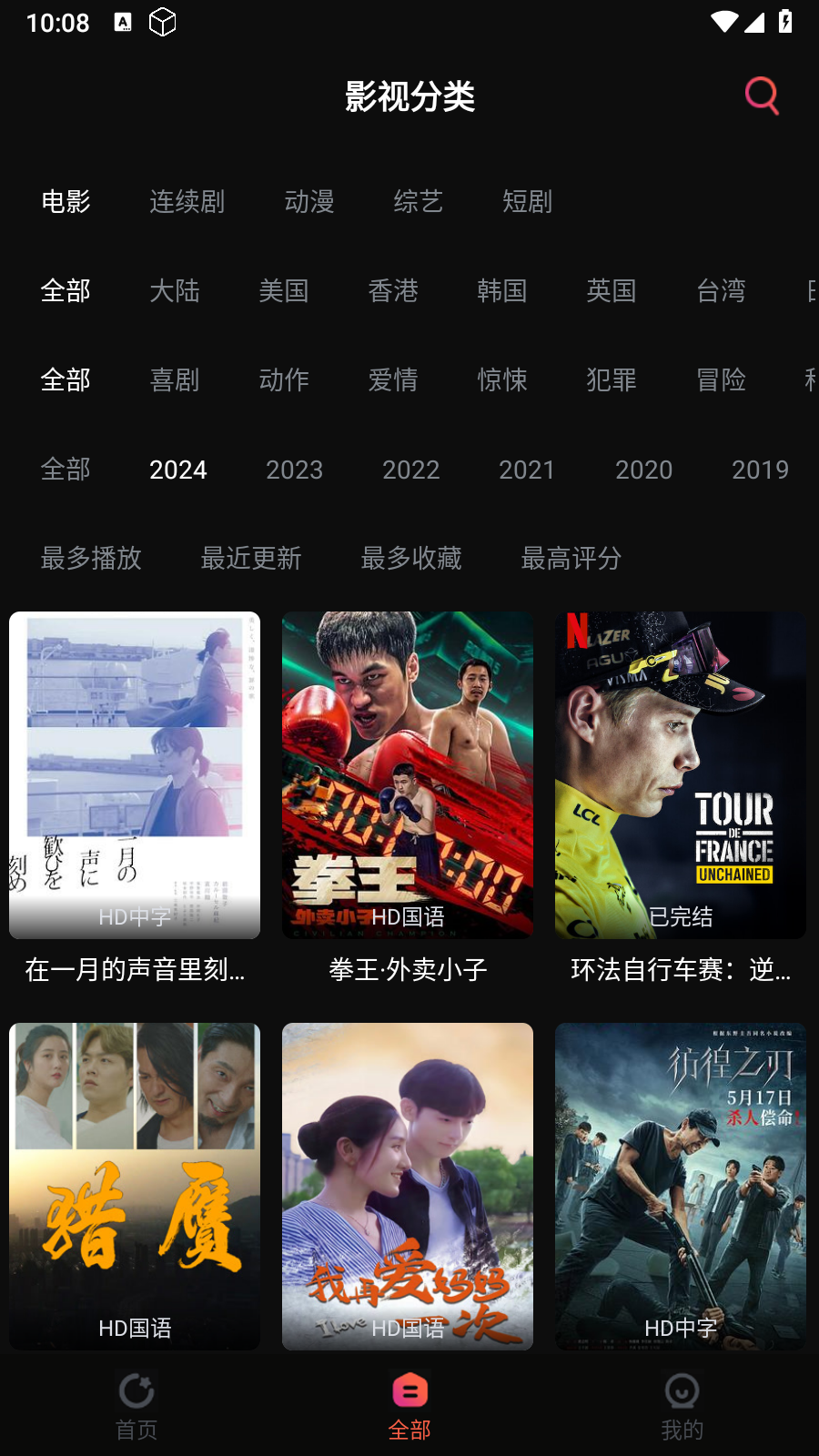Screen dimensions: 819x1456
Task: Sort by 最高评分
Action: 571,558
